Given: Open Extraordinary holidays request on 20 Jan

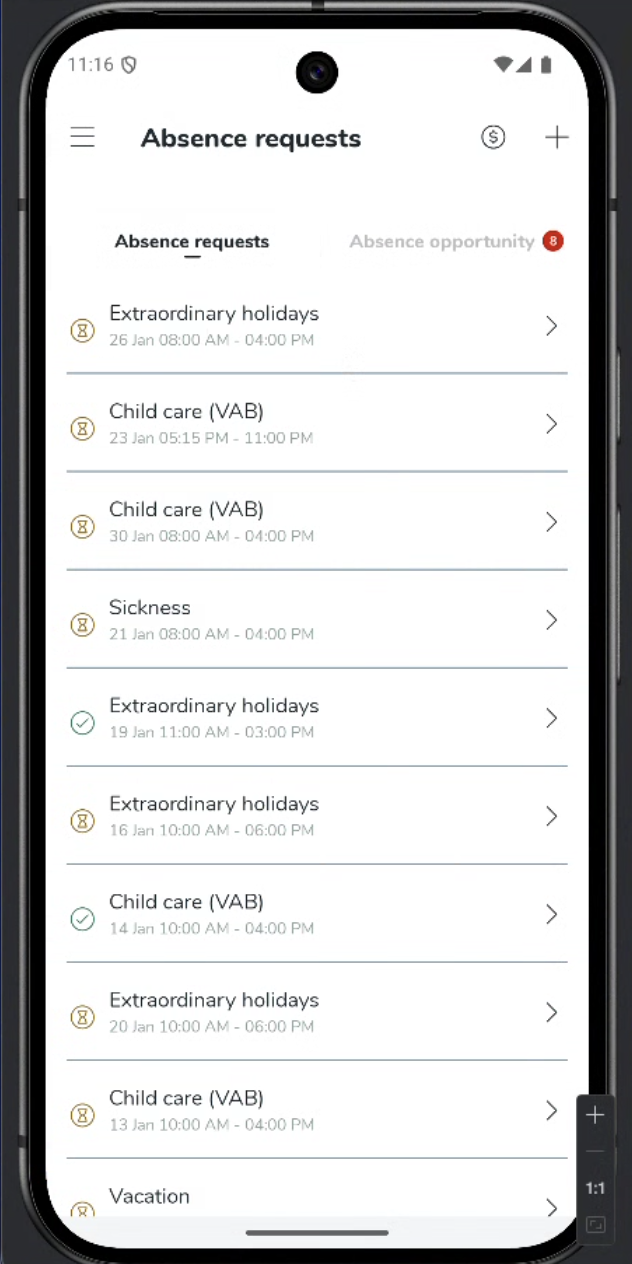Looking at the screenshot, I should coord(316,1012).
